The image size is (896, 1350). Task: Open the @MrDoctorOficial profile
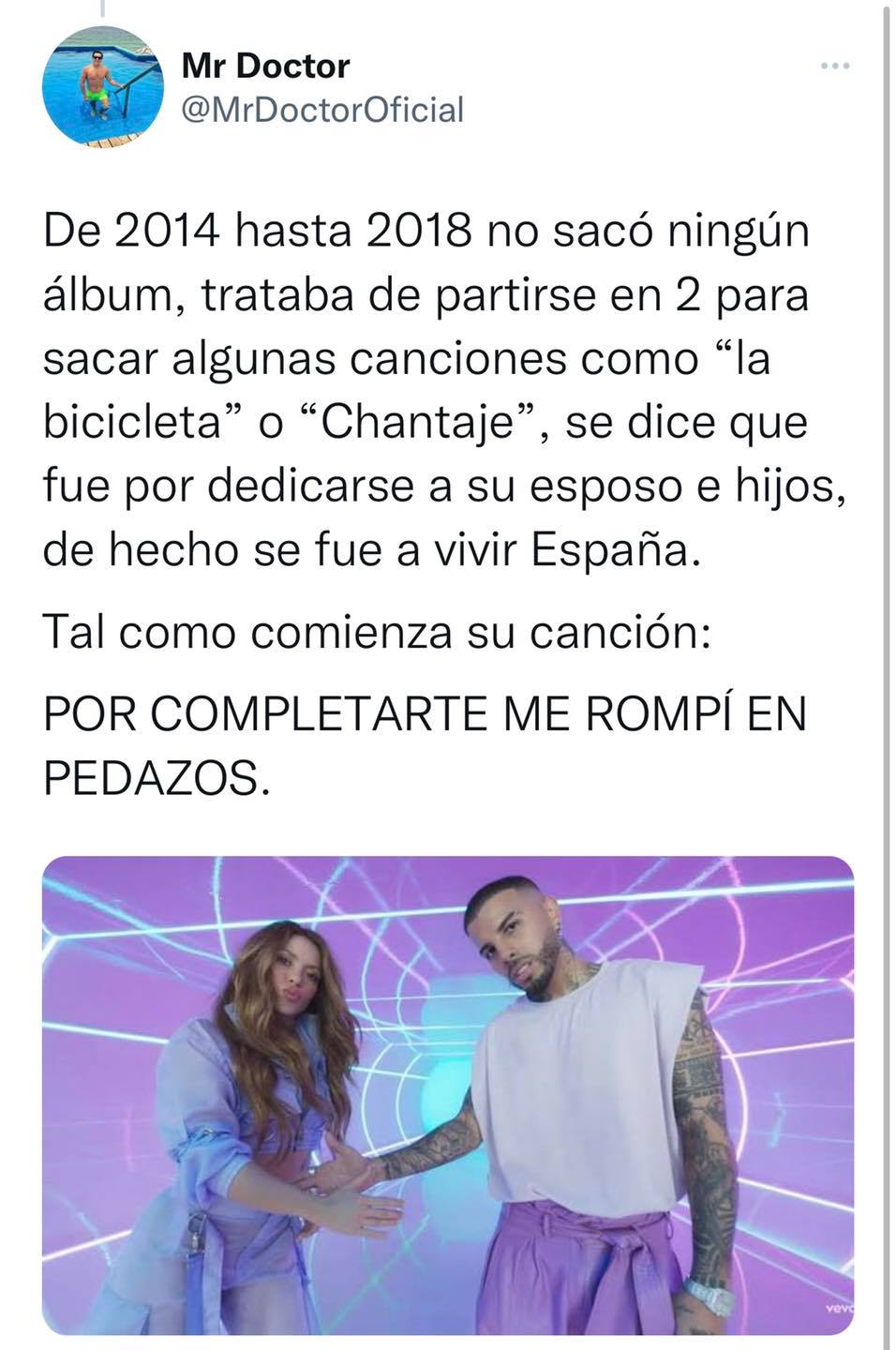321,111
